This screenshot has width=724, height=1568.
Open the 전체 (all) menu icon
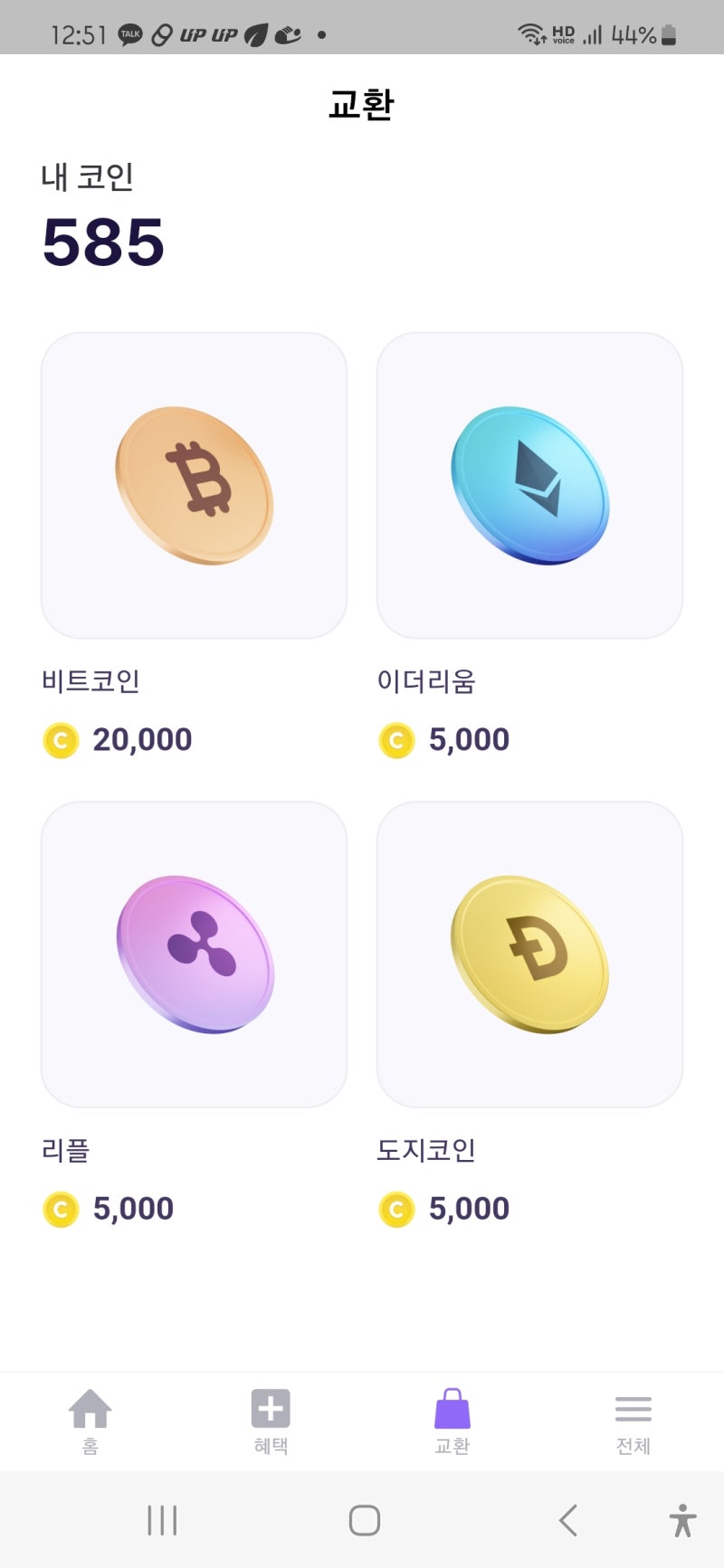point(633,1409)
